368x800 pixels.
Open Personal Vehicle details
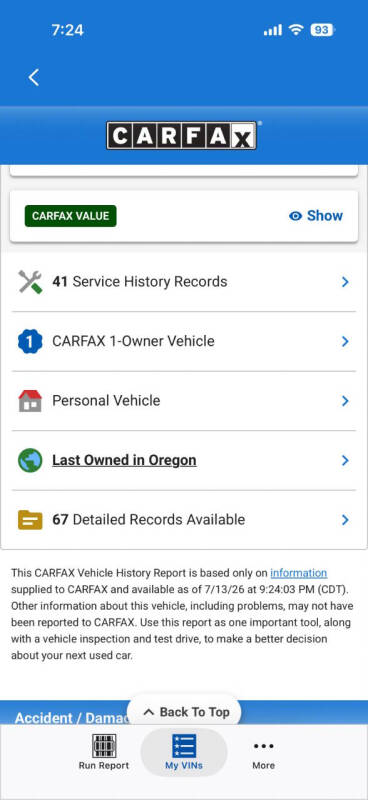pos(184,401)
